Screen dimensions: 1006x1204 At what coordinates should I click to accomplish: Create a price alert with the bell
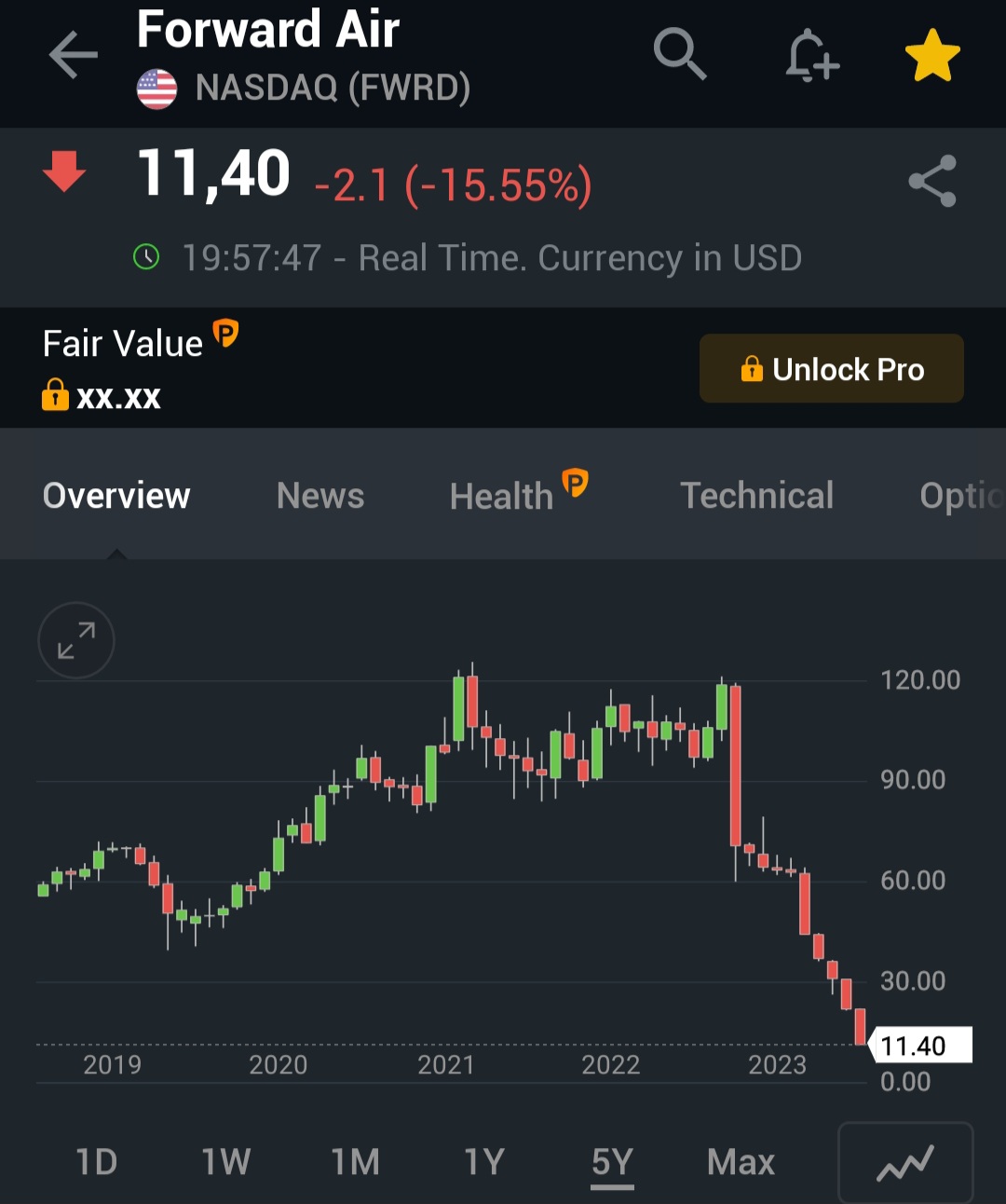[x=810, y=55]
